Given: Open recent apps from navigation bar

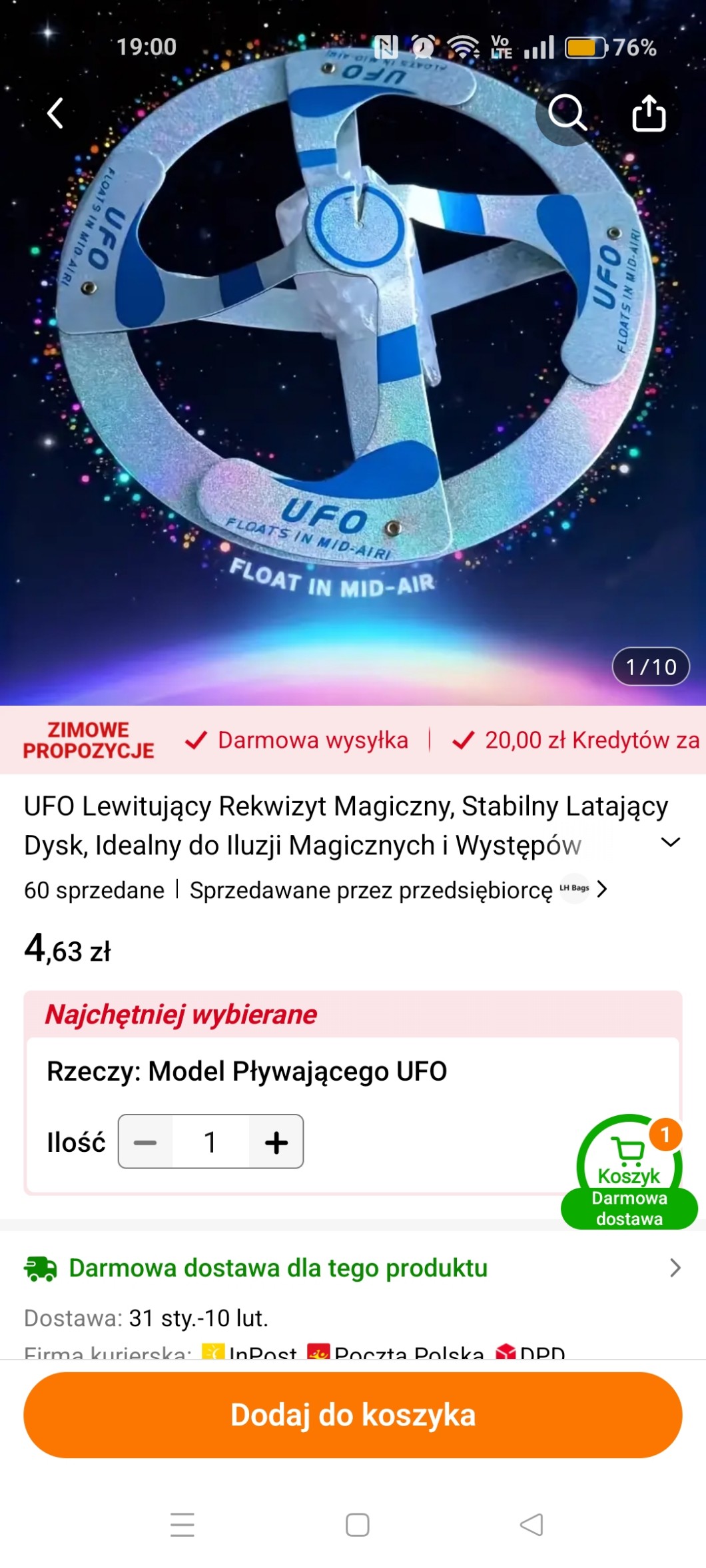Looking at the screenshot, I should click(x=182, y=1525).
